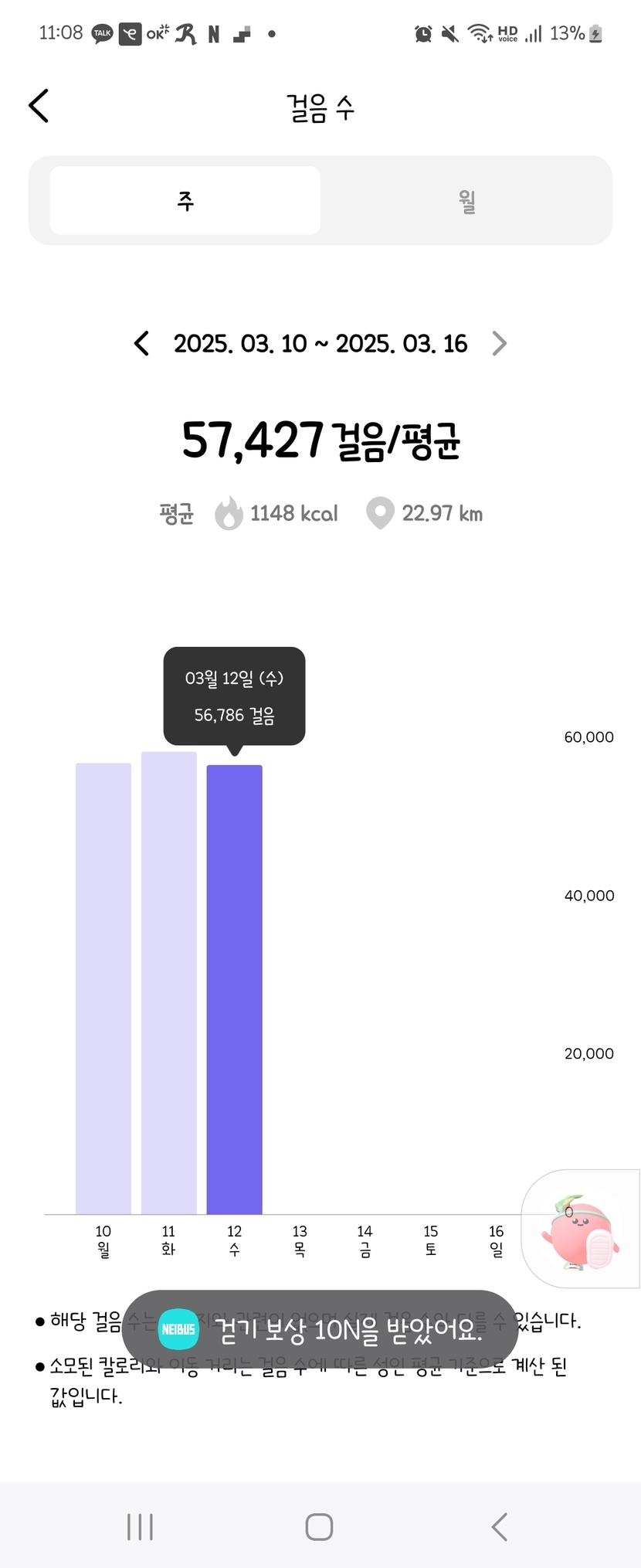Select the step bar for the 10th
The width and height of the screenshot is (641, 1568).
(x=103, y=988)
